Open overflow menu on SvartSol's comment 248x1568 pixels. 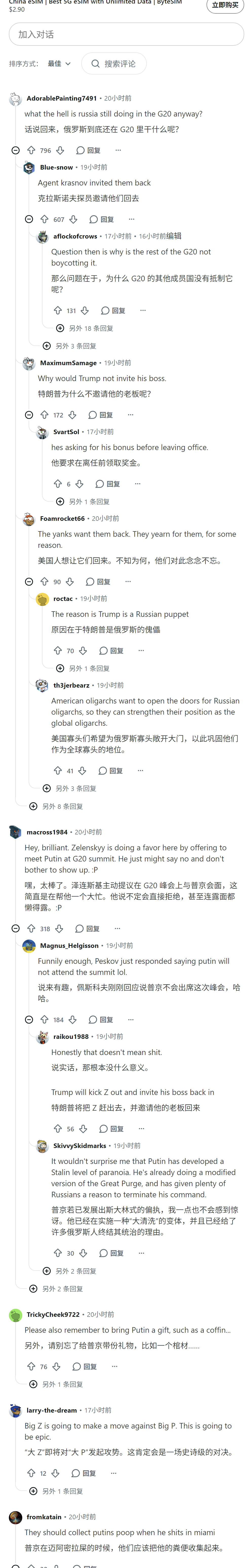tap(138, 484)
